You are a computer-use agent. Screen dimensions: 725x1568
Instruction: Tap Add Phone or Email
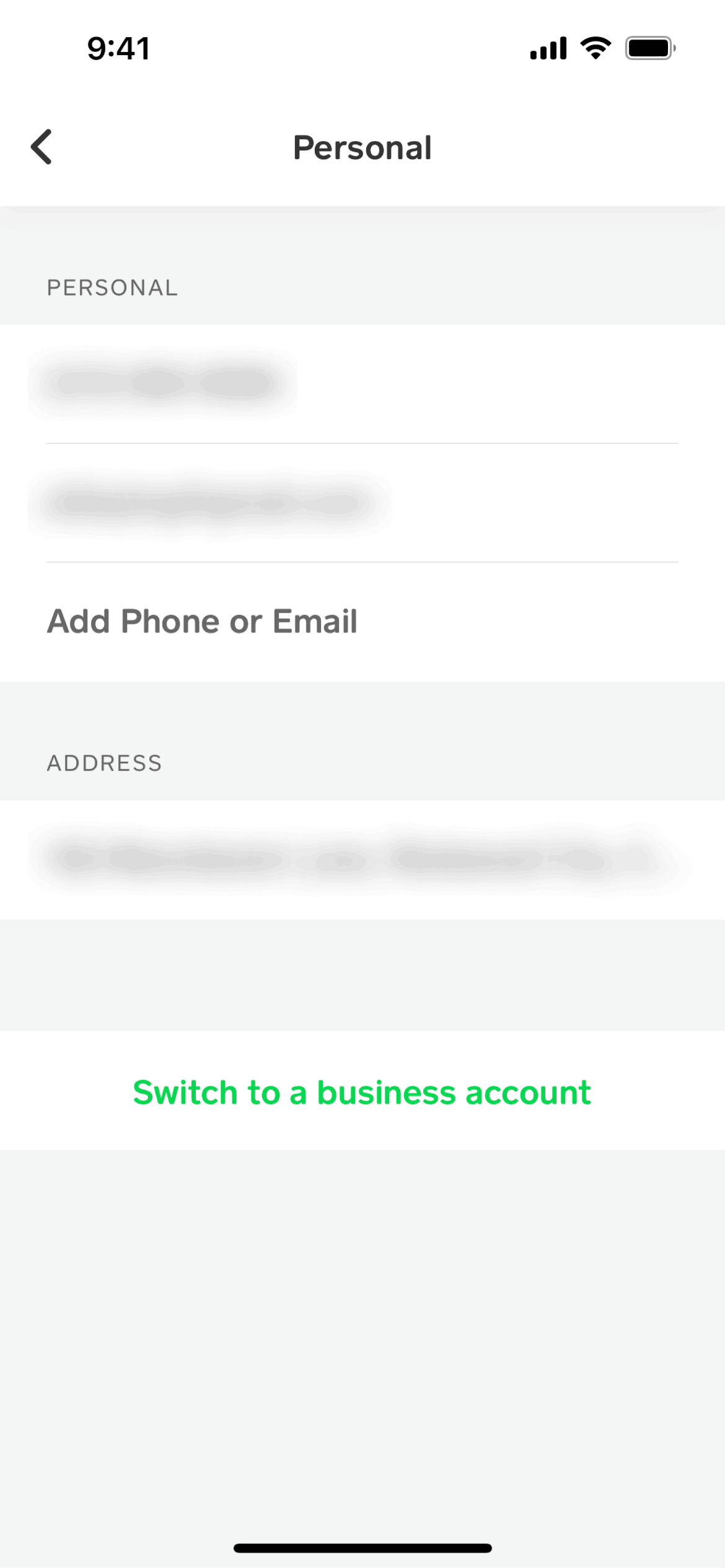(202, 621)
